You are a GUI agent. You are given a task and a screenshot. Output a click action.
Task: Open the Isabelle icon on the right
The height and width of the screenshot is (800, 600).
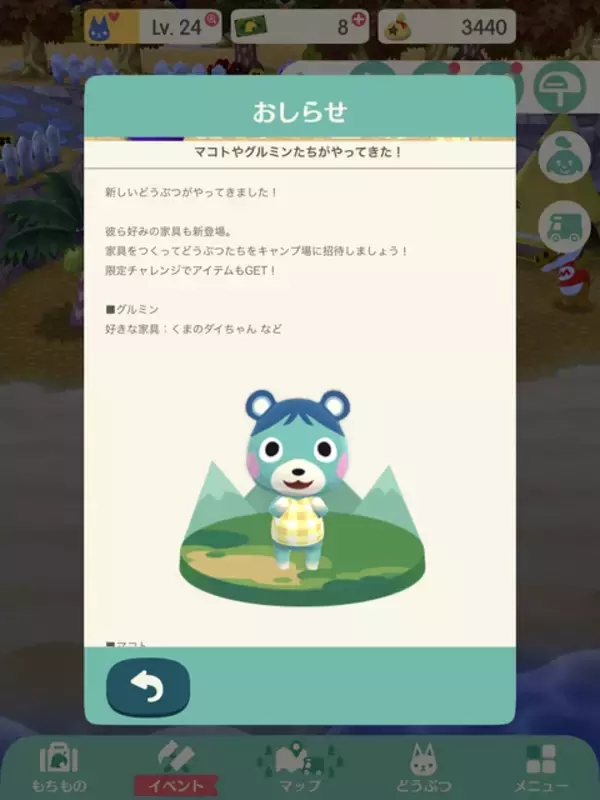[x=563, y=160]
